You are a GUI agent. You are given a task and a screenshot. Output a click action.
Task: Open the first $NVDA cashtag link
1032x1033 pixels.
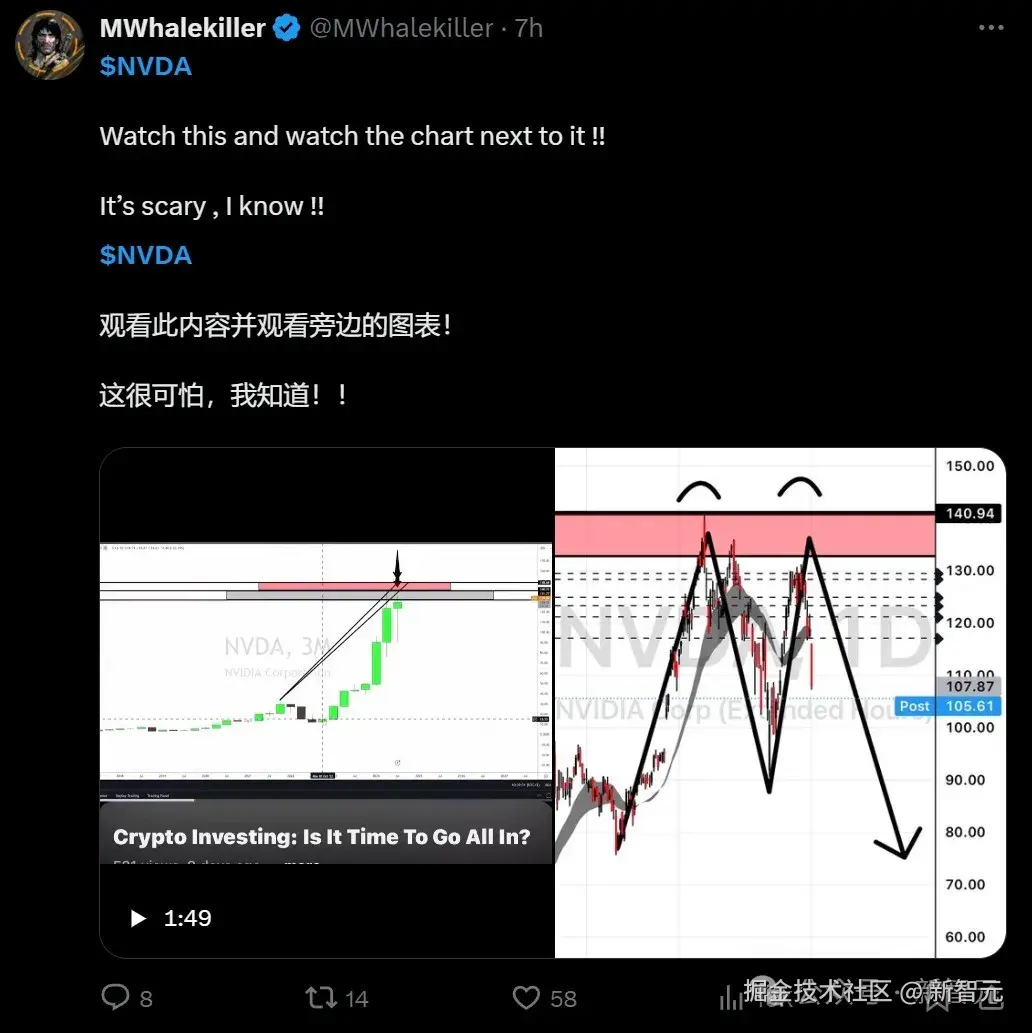[x=146, y=66]
